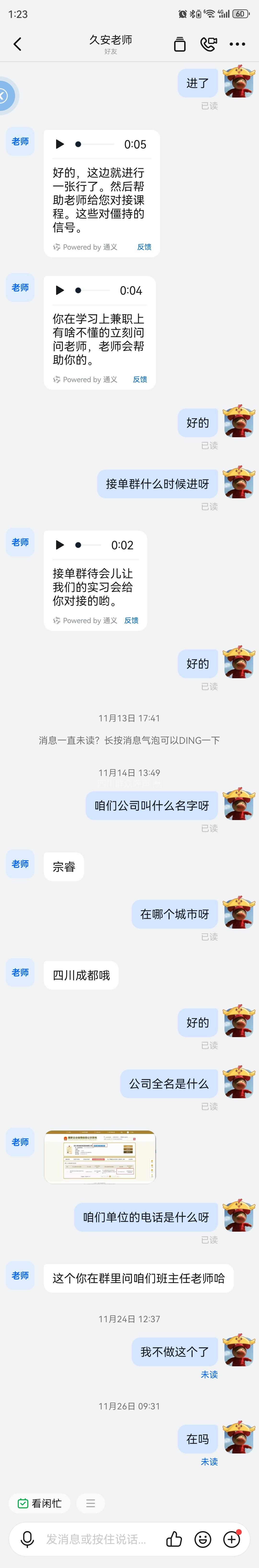Image resolution: width=259 pixels, height=1568 pixels.
Task: Start a call with 久安老师
Action: coord(208,44)
